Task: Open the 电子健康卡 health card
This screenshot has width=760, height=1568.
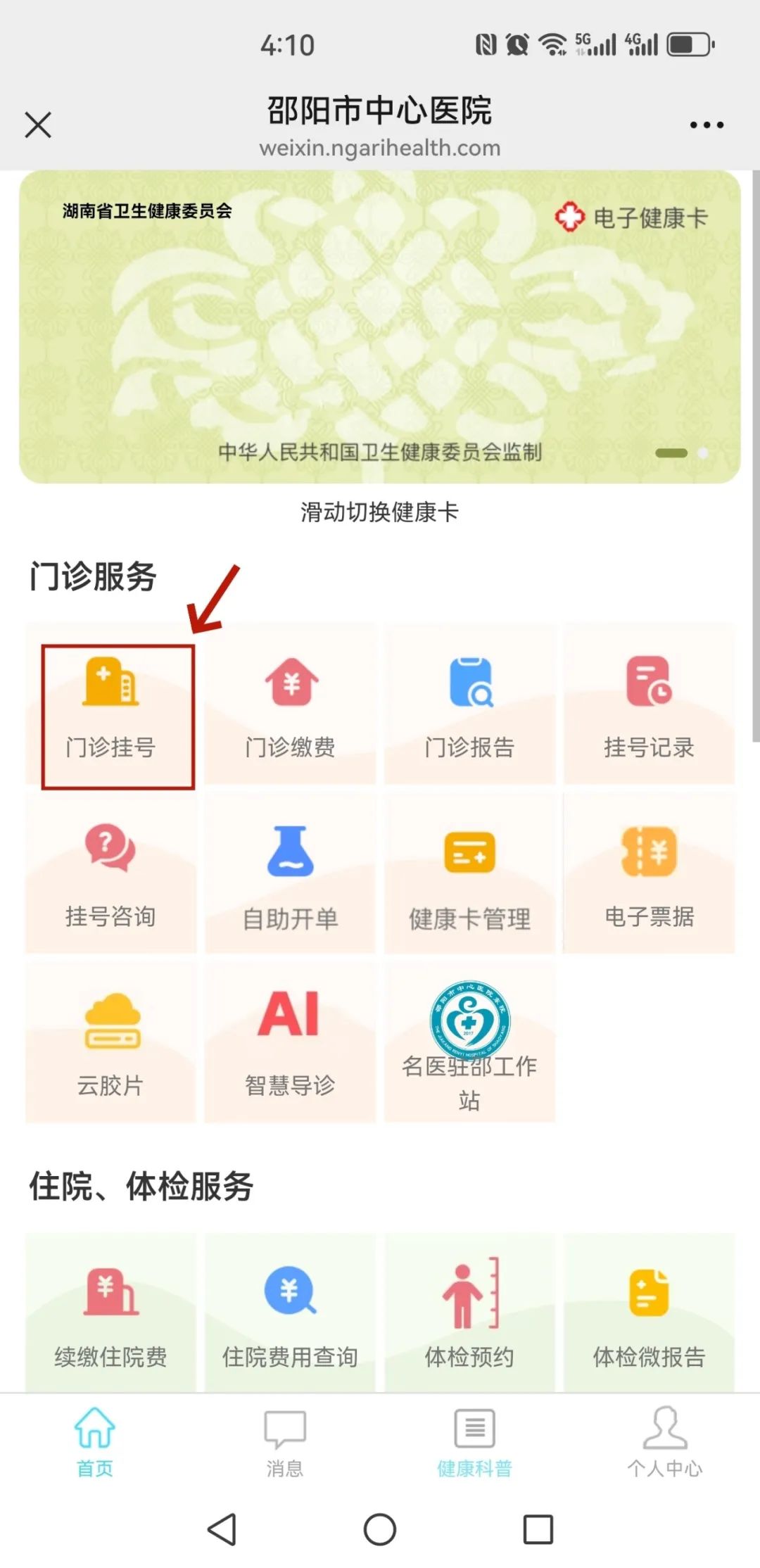Action: pyautogui.click(x=380, y=327)
